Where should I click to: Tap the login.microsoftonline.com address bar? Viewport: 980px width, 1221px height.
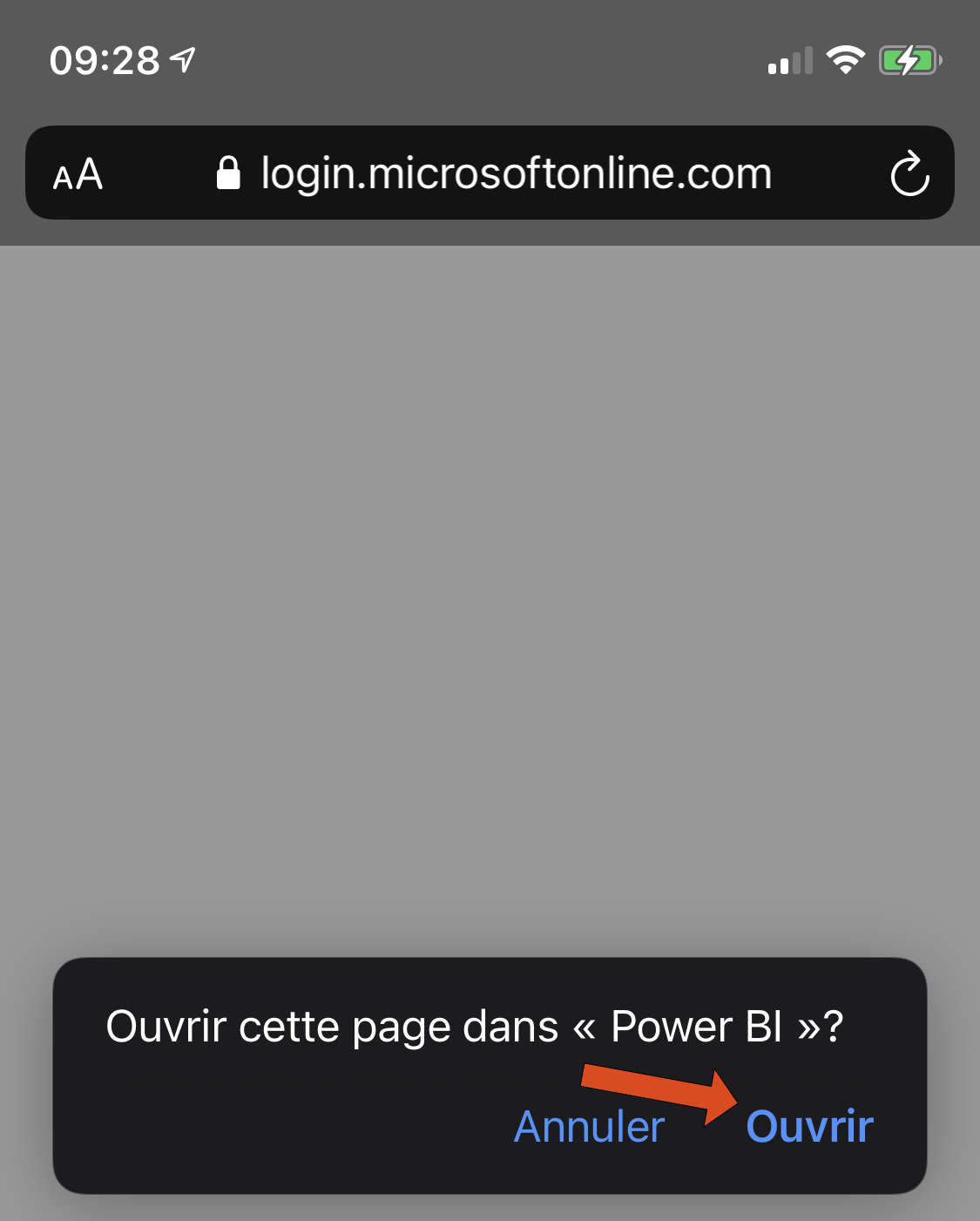(x=516, y=173)
